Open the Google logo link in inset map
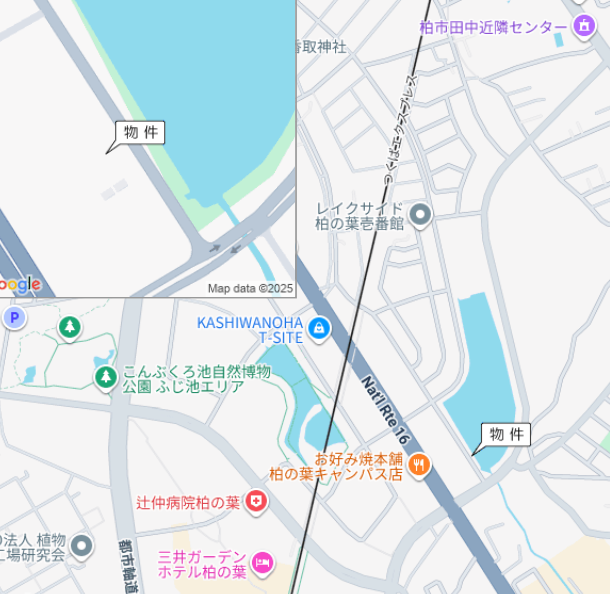610x594 pixels. click(x=20, y=285)
